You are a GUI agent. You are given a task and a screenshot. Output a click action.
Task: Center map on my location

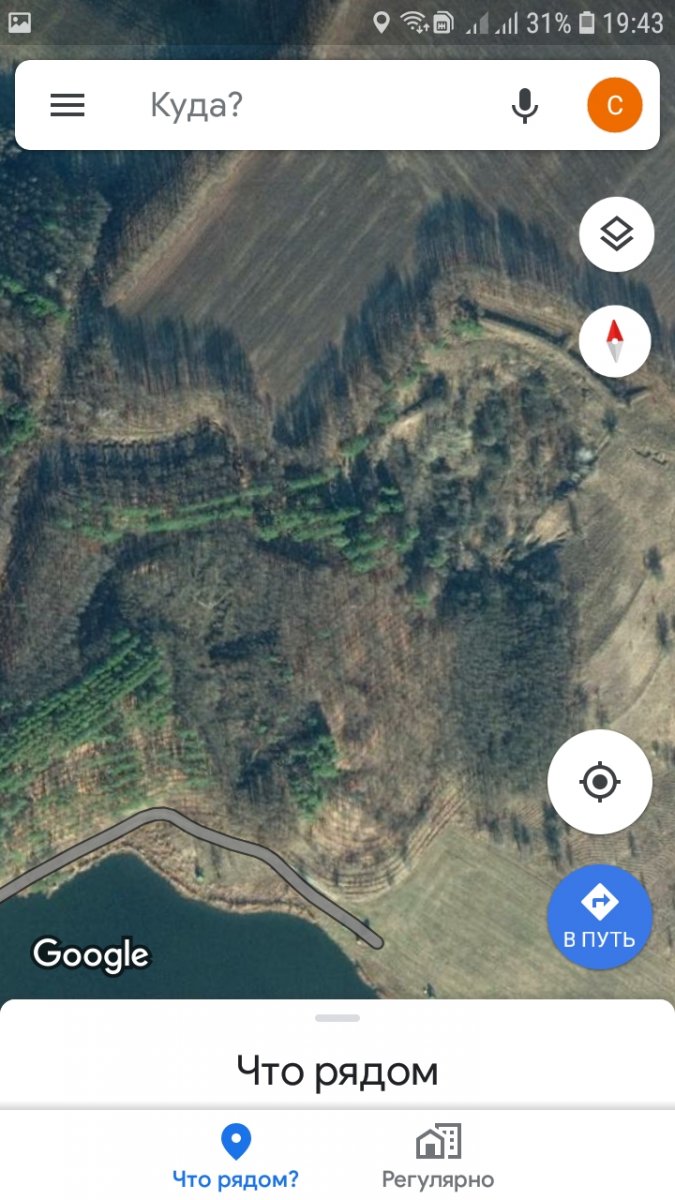600,782
